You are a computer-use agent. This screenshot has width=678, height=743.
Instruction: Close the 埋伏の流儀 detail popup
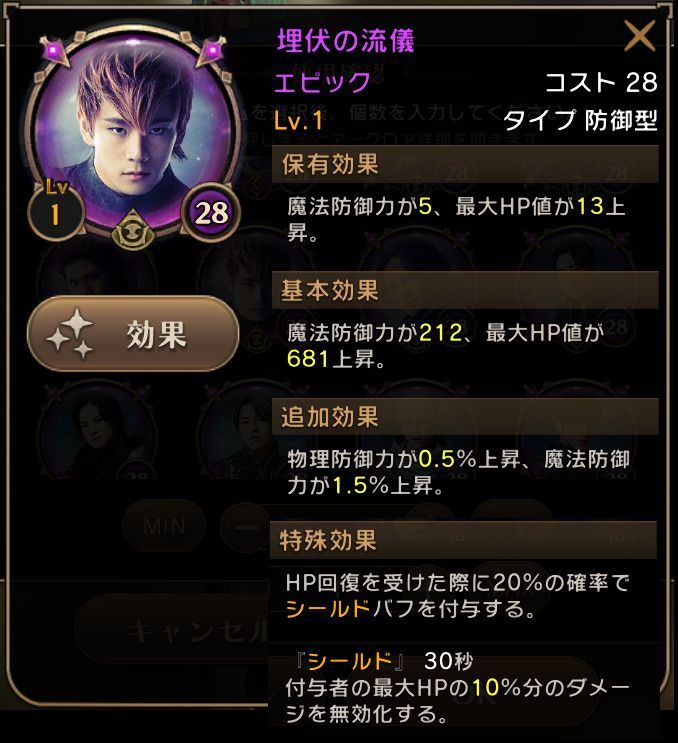click(x=639, y=36)
